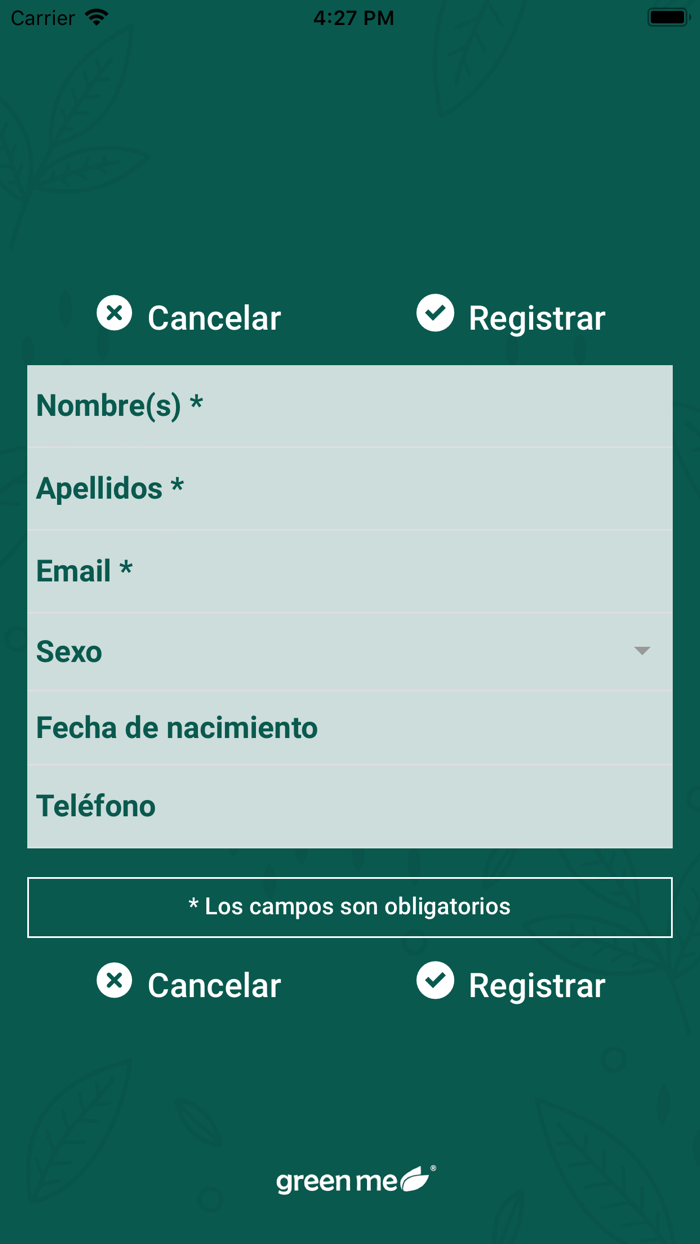Viewport: 700px width, 1244px height.
Task: Tap the bottom Registrar button
Action: coord(511,985)
